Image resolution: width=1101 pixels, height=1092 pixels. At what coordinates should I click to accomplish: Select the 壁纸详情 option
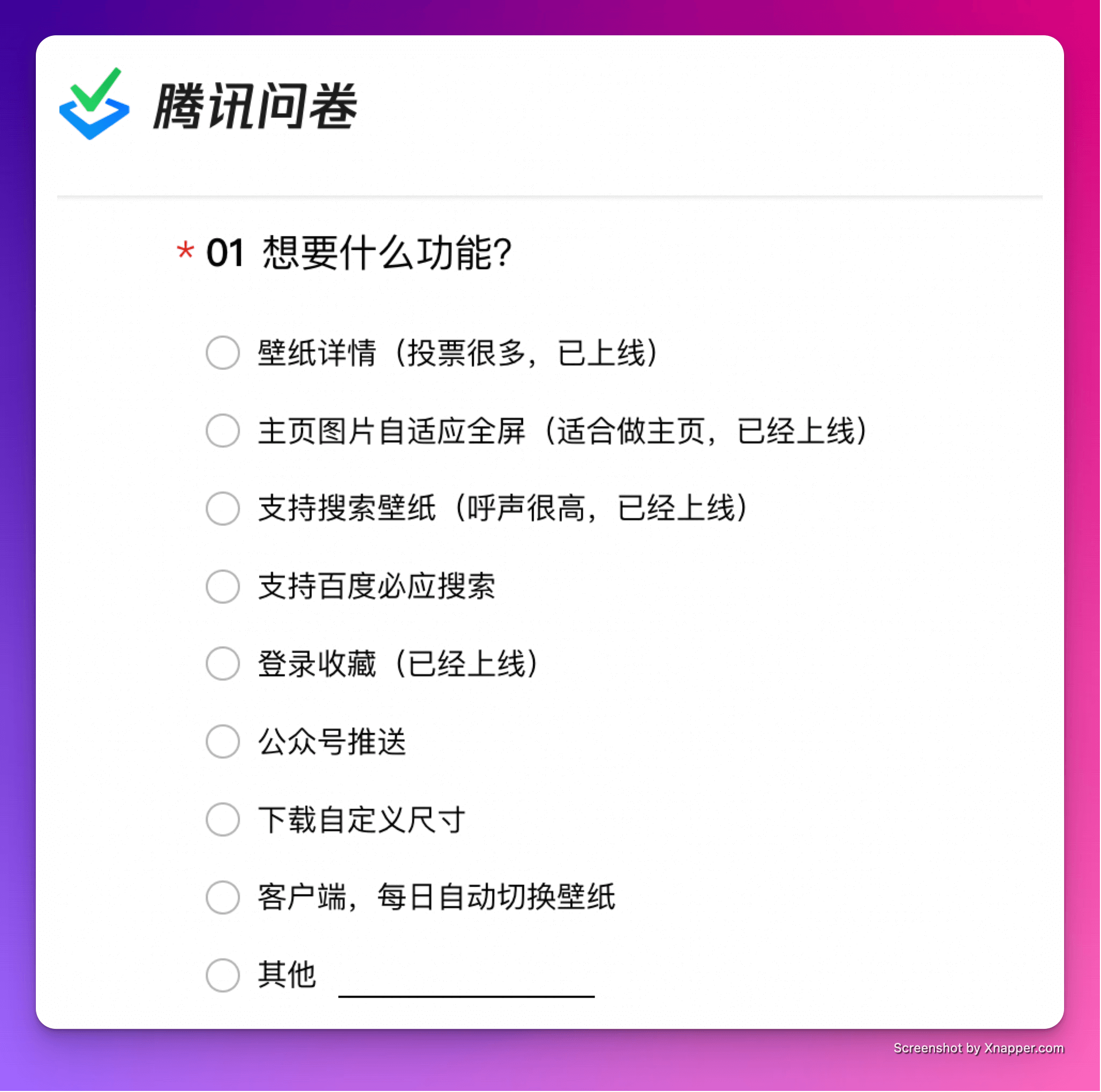click(x=222, y=353)
